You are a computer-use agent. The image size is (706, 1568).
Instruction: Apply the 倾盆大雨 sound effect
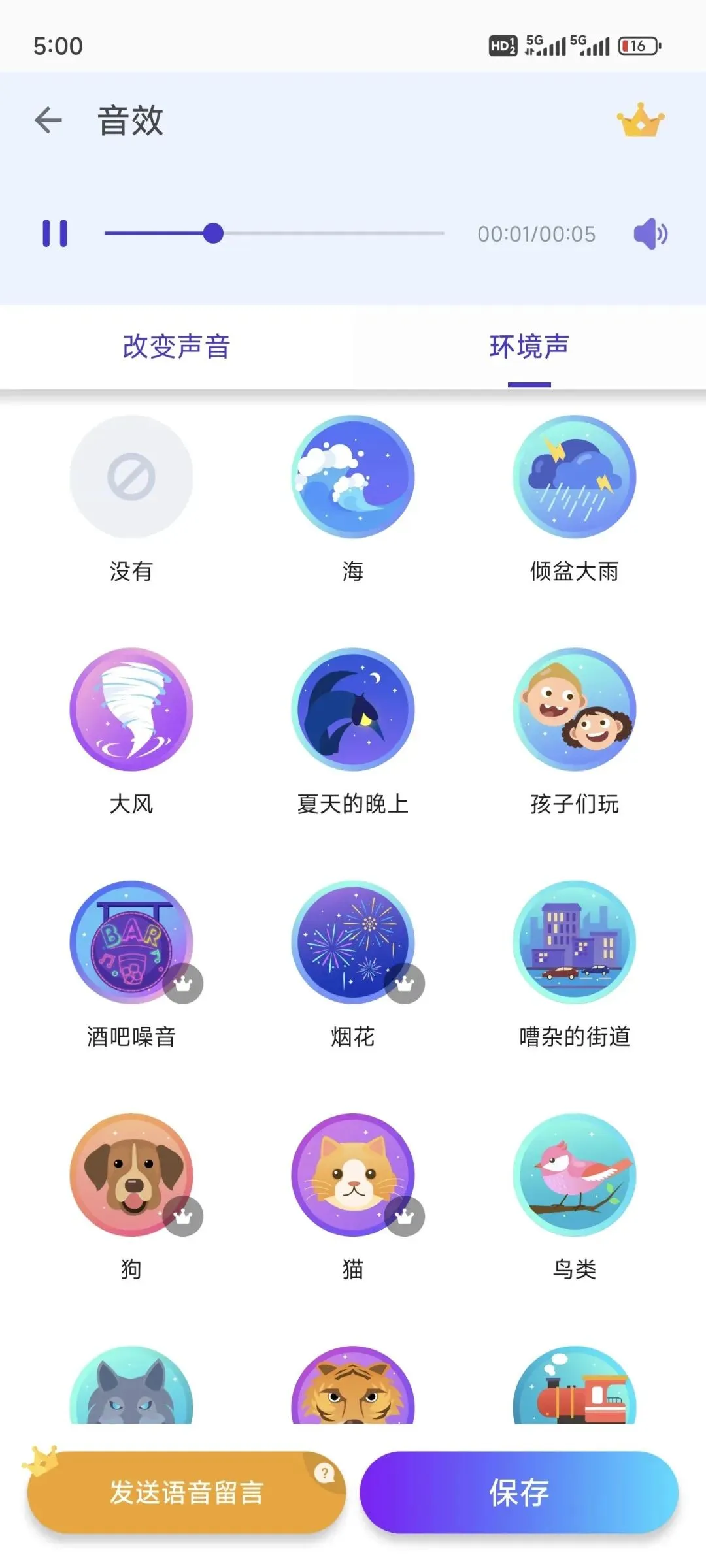point(574,477)
